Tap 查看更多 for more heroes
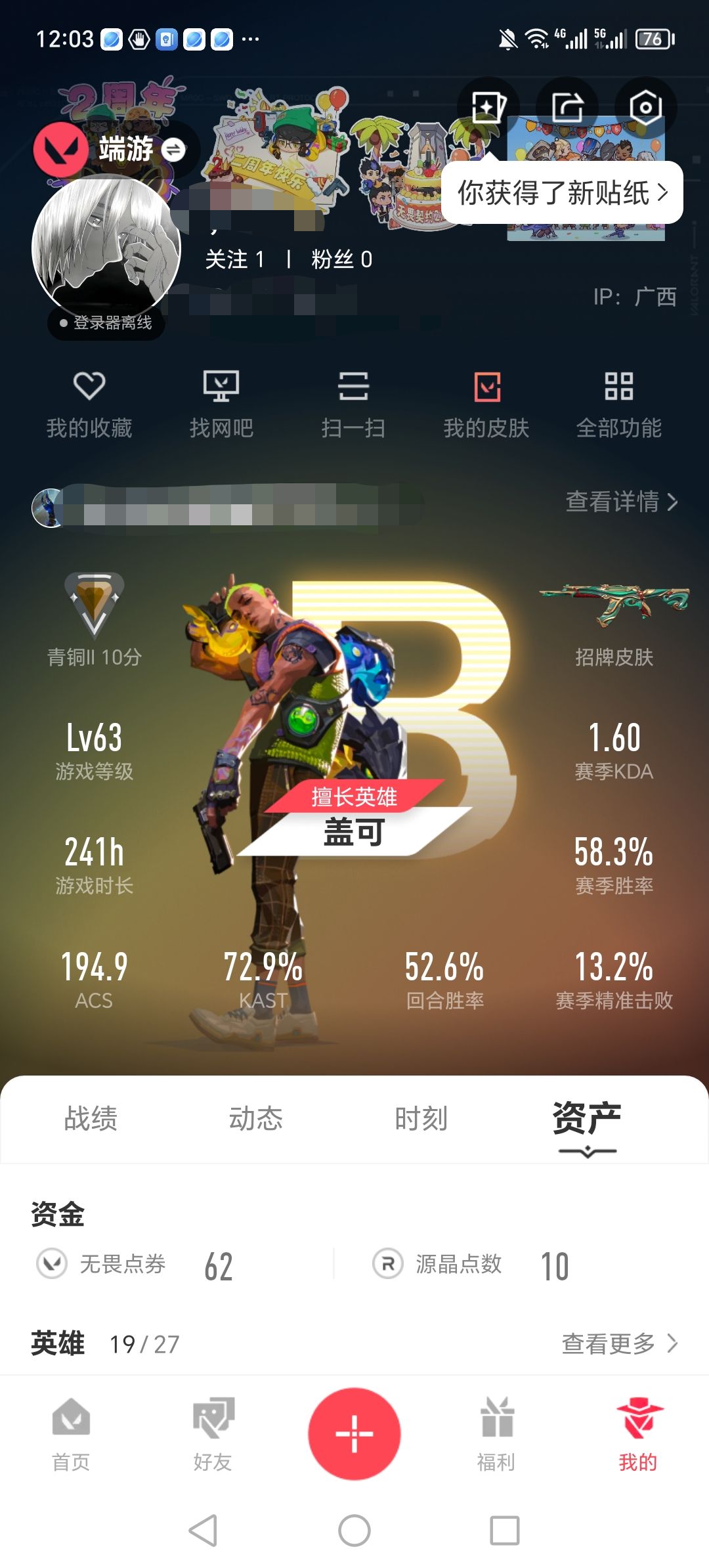 [x=619, y=1343]
